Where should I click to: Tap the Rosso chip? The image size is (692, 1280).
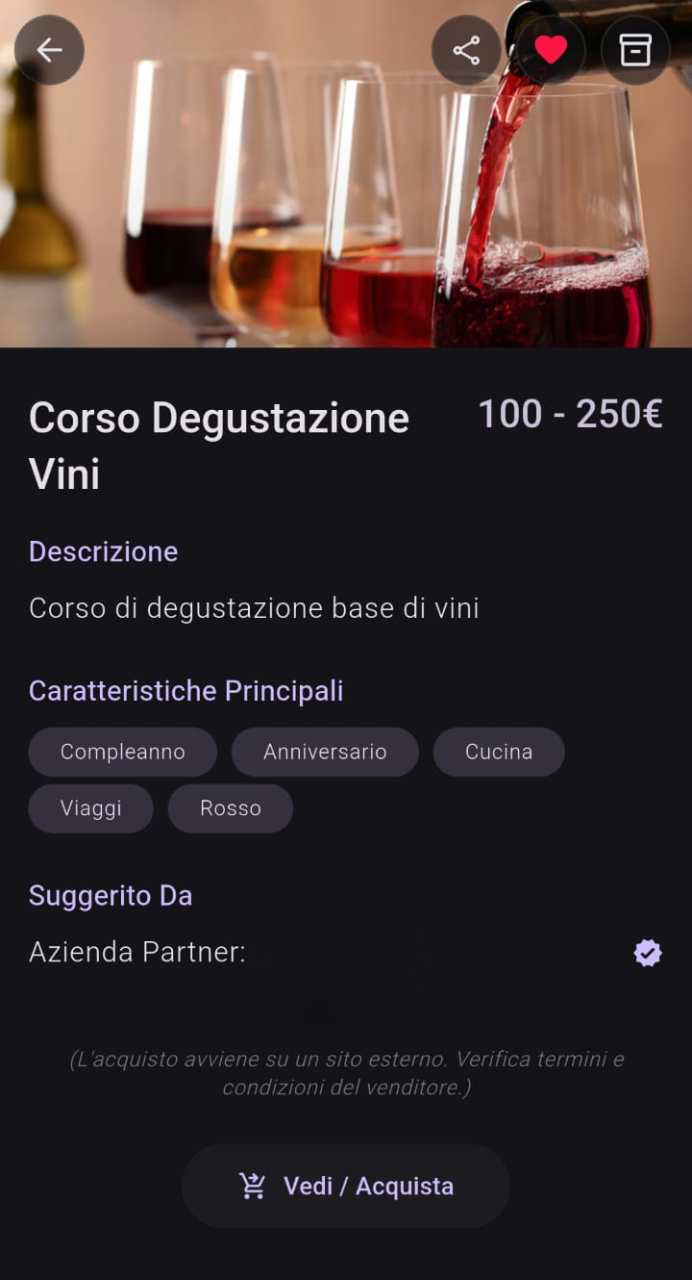click(230, 808)
